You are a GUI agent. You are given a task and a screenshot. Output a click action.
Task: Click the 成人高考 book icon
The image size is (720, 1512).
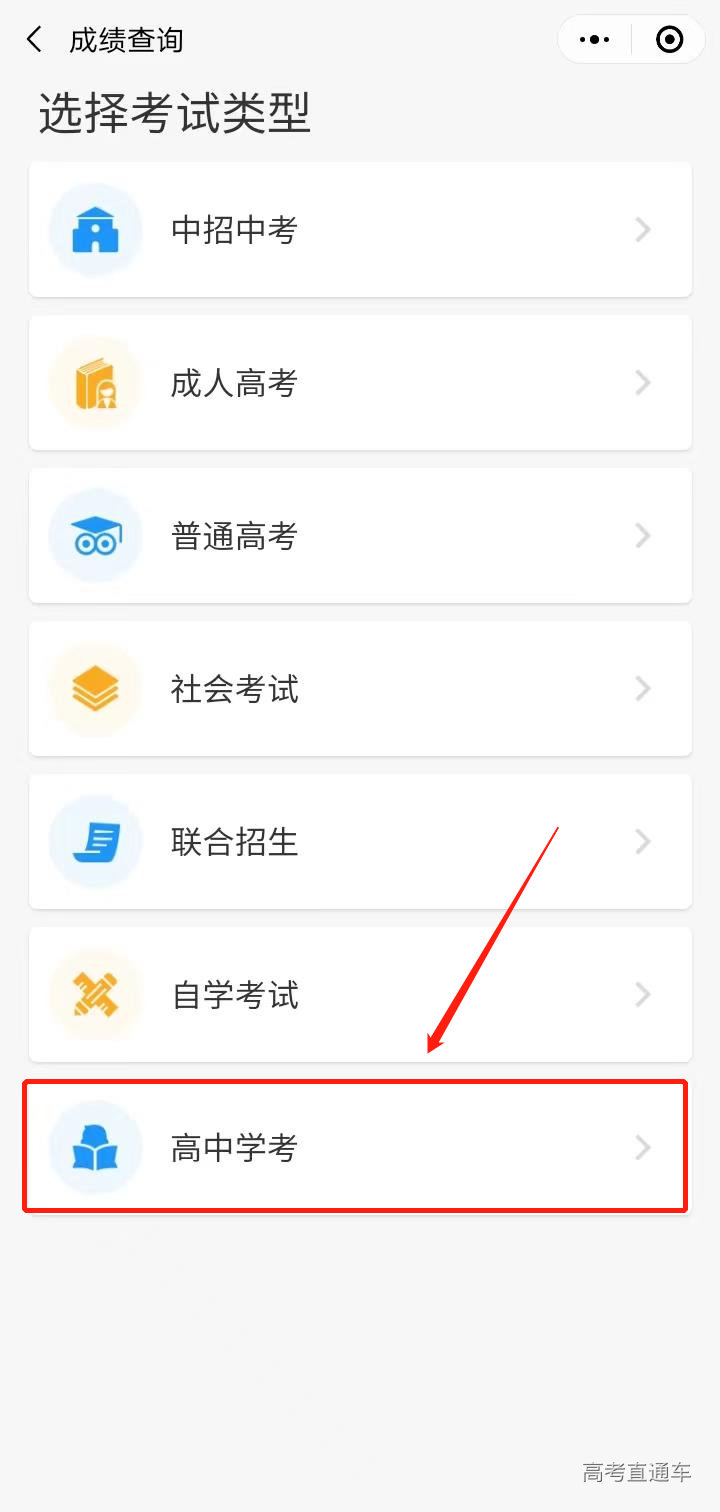pyautogui.click(x=95, y=383)
